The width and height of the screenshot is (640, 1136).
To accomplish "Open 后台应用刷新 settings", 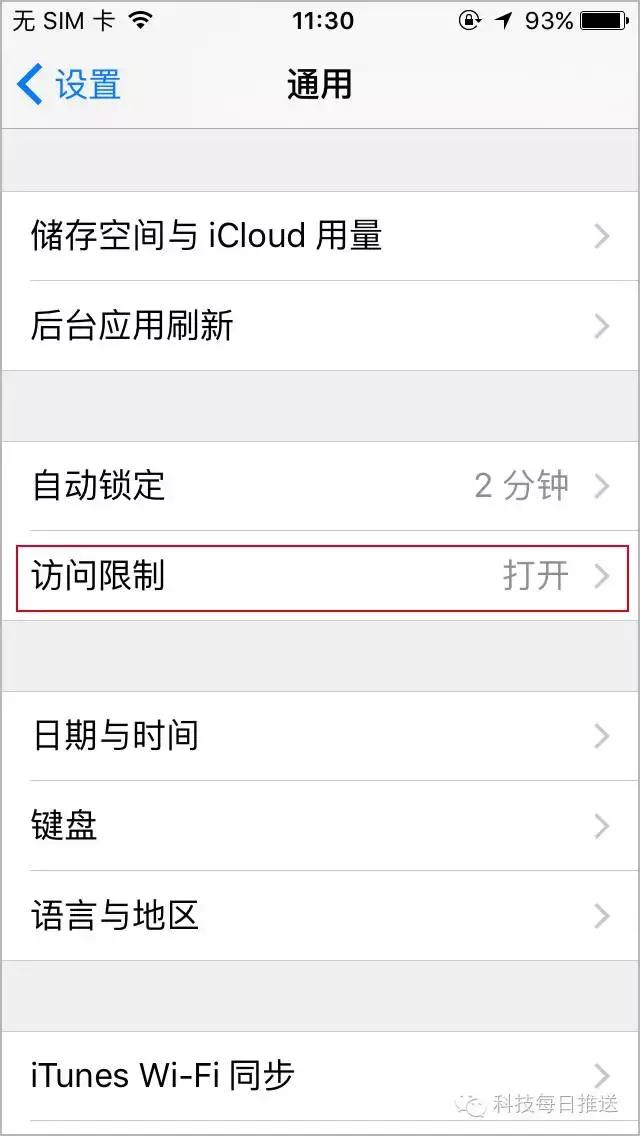I will coord(320,326).
